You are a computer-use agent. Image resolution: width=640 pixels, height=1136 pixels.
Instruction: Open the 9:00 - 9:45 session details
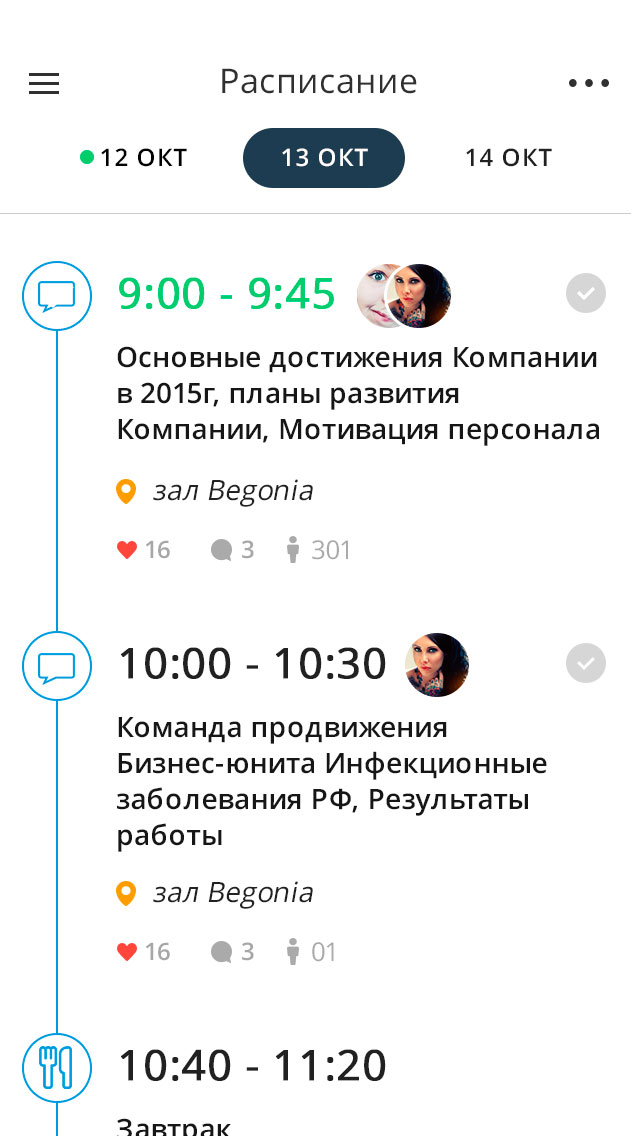pyautogui.click(x=357, y=394)
